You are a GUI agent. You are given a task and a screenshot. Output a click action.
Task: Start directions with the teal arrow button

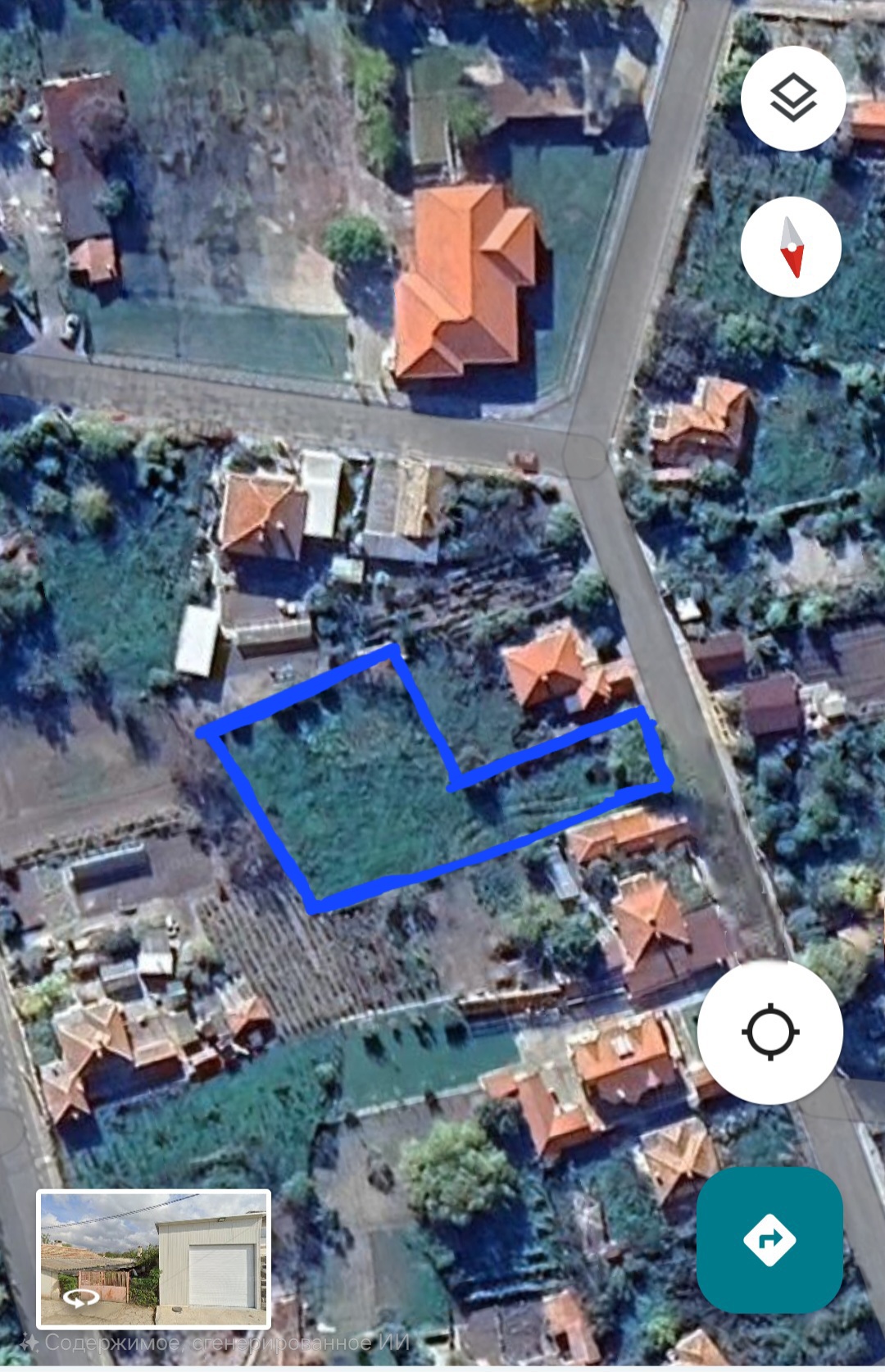(769, 1240)
